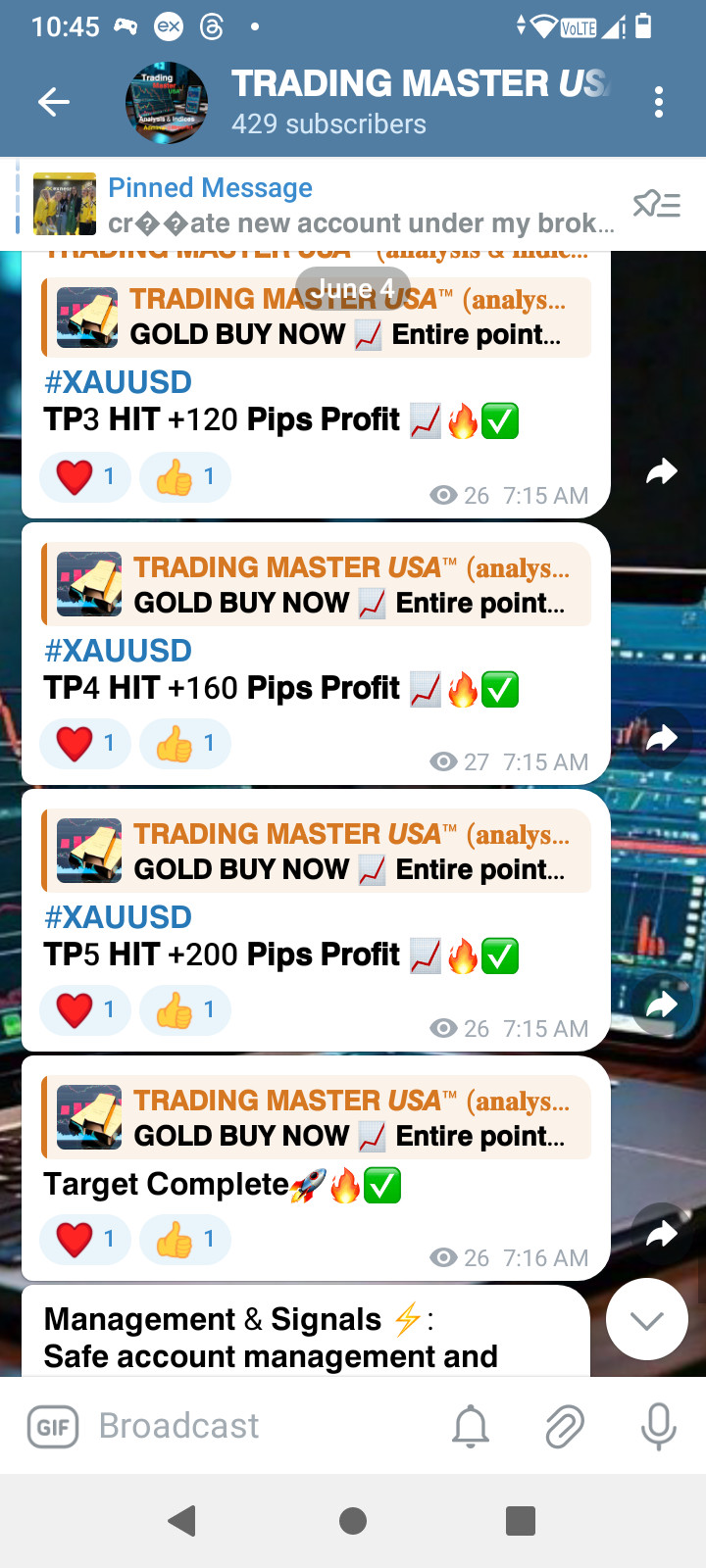Open the channel overflow menu

click(658, 102)
